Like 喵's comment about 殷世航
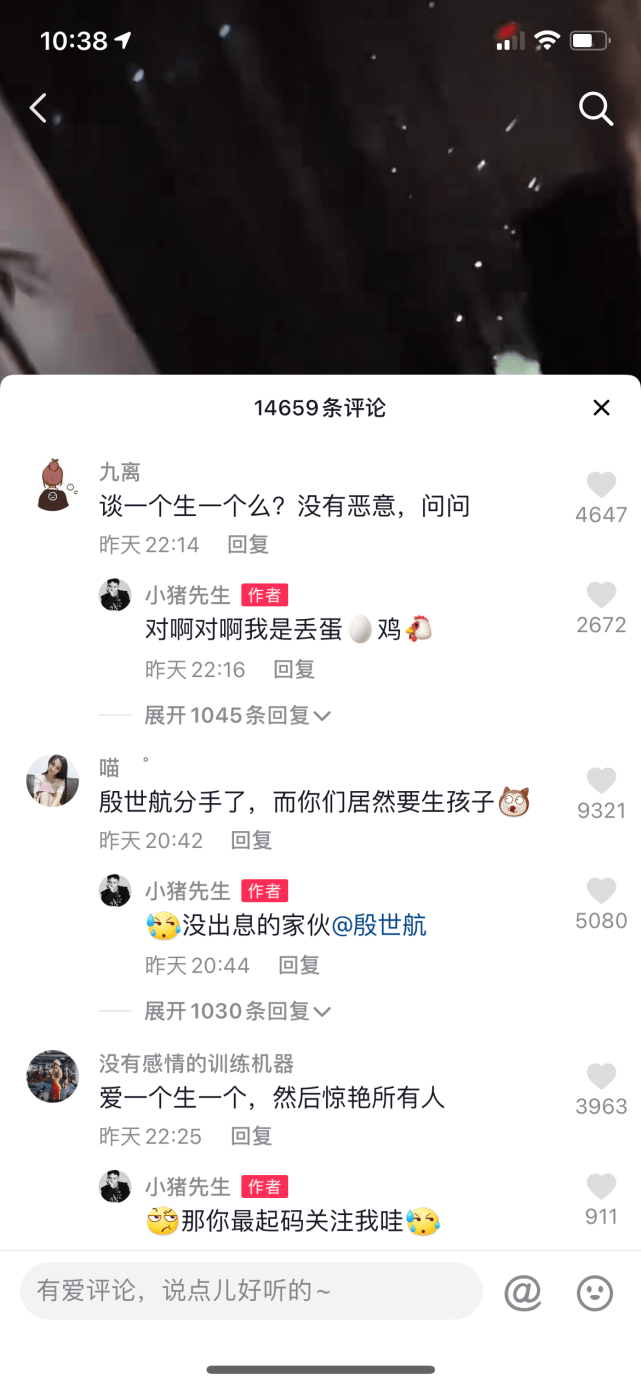 [x=601, y=782]
